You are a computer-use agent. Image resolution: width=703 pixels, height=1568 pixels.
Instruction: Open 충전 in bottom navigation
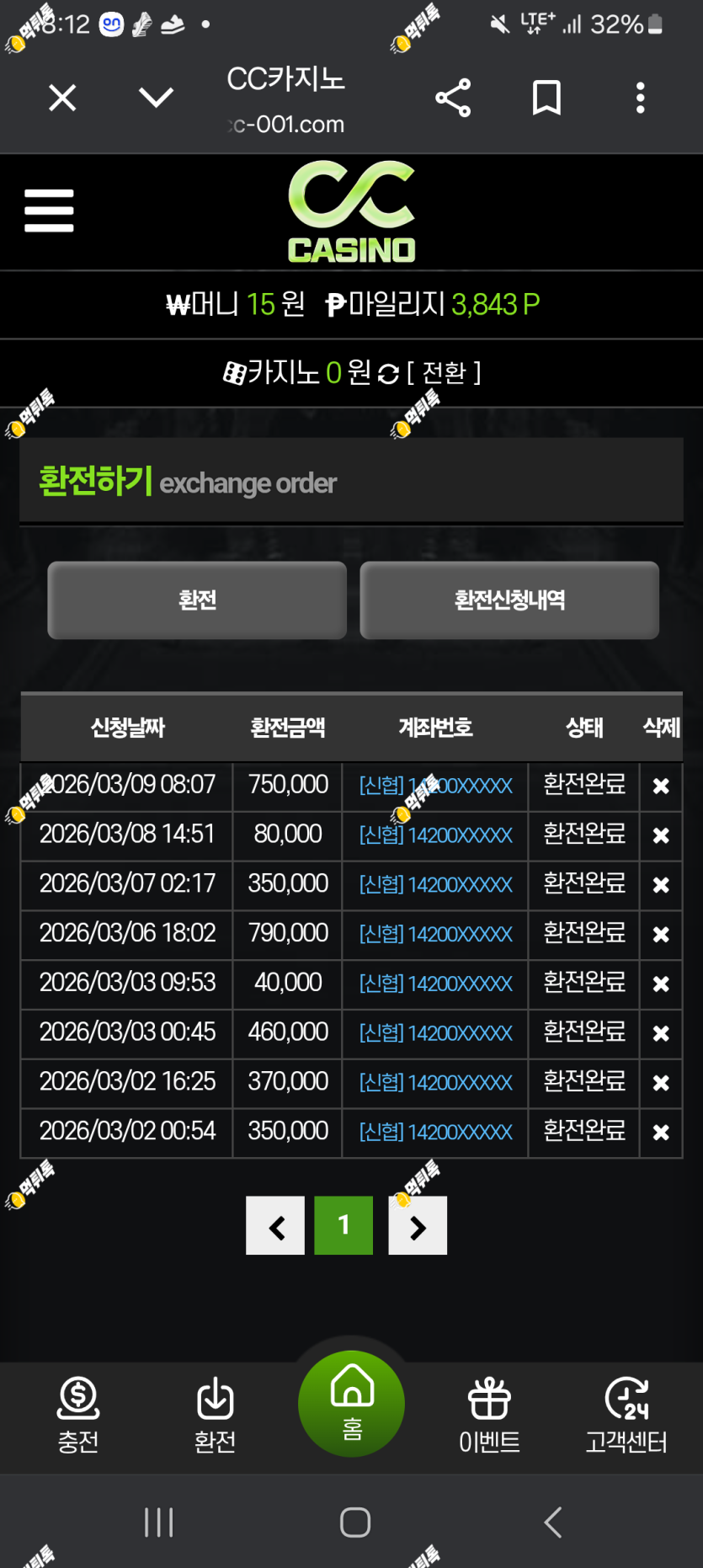(78, 1416)
